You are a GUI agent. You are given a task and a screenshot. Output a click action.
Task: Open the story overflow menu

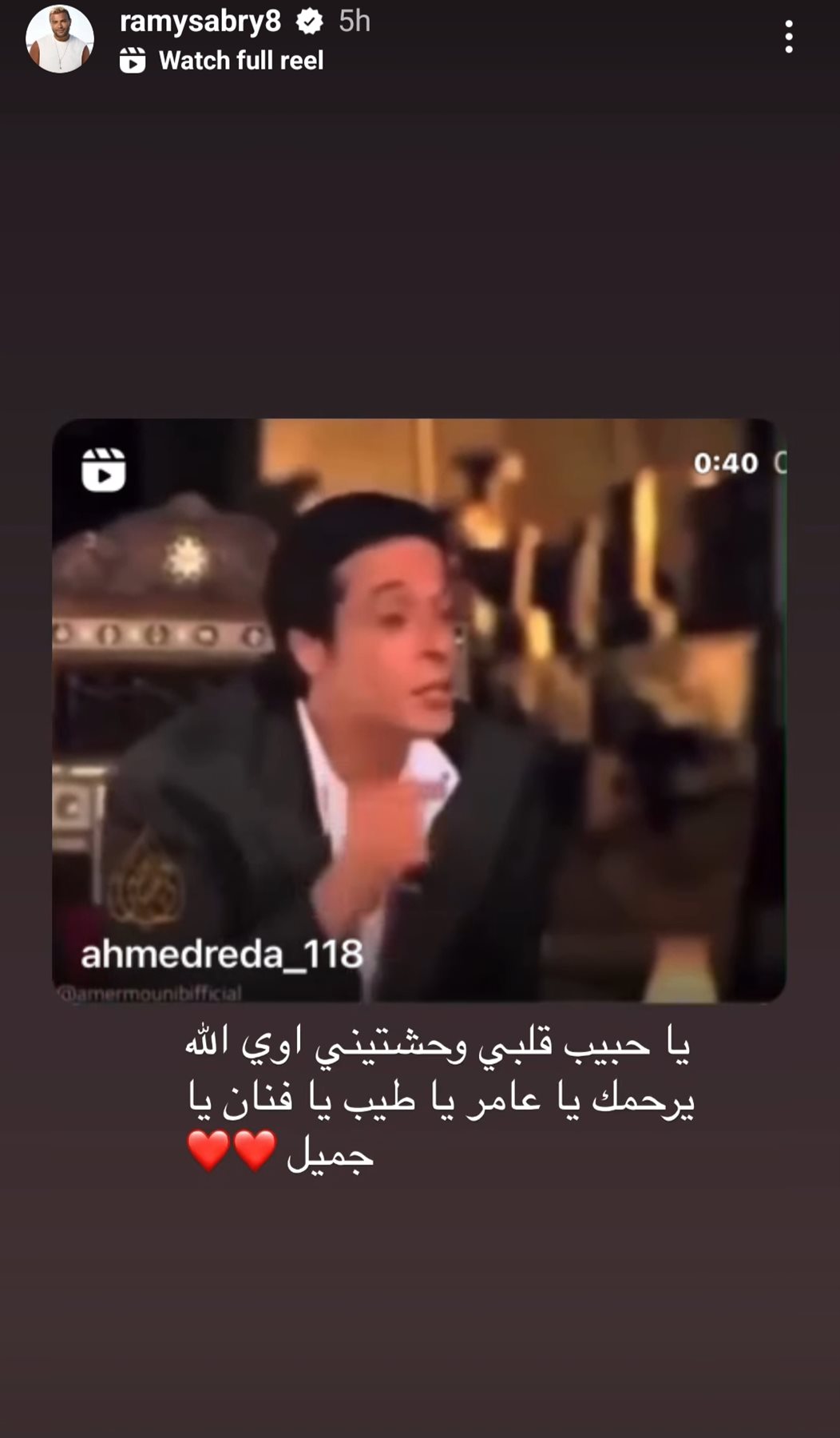[x=788, y=38]
